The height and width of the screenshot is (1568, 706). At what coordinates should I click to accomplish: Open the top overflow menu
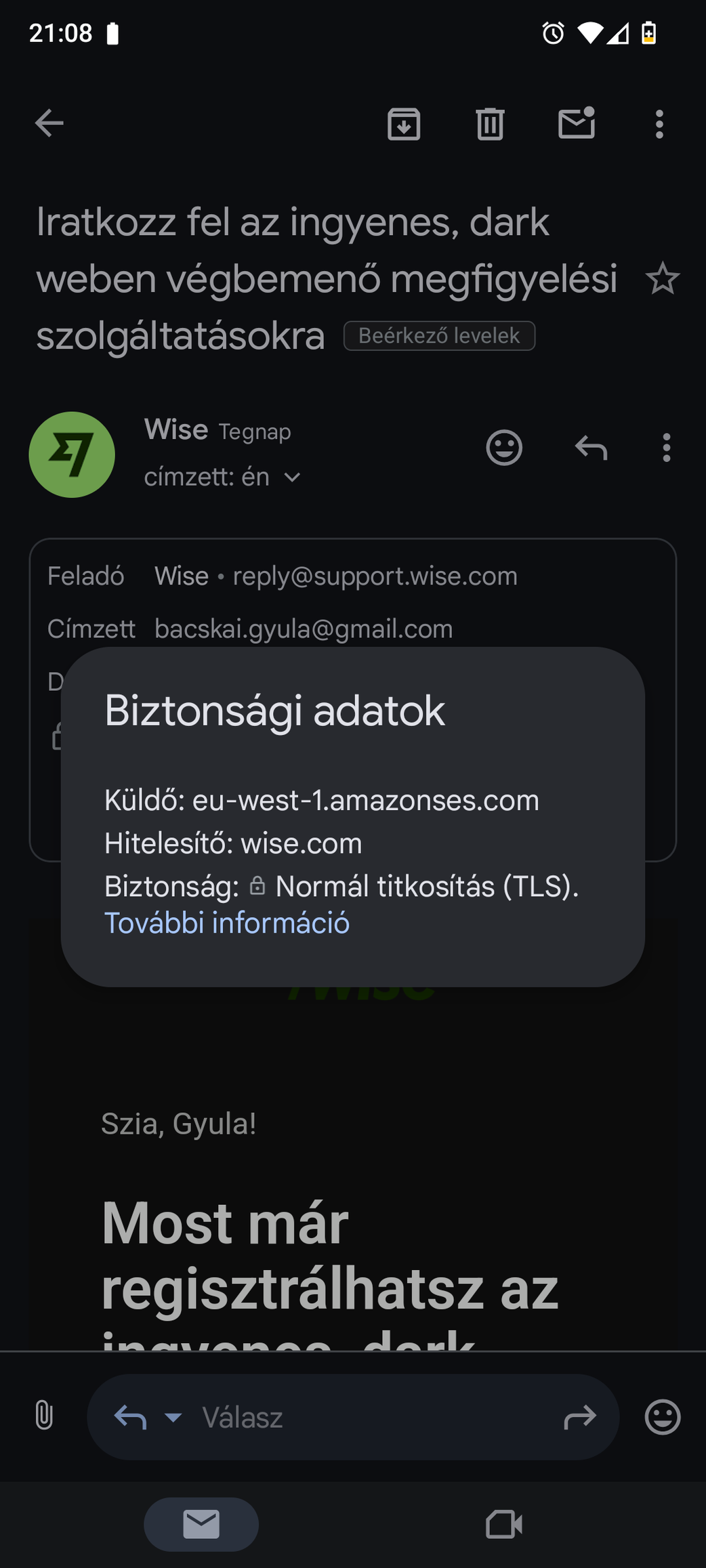[x=659, y=124]
